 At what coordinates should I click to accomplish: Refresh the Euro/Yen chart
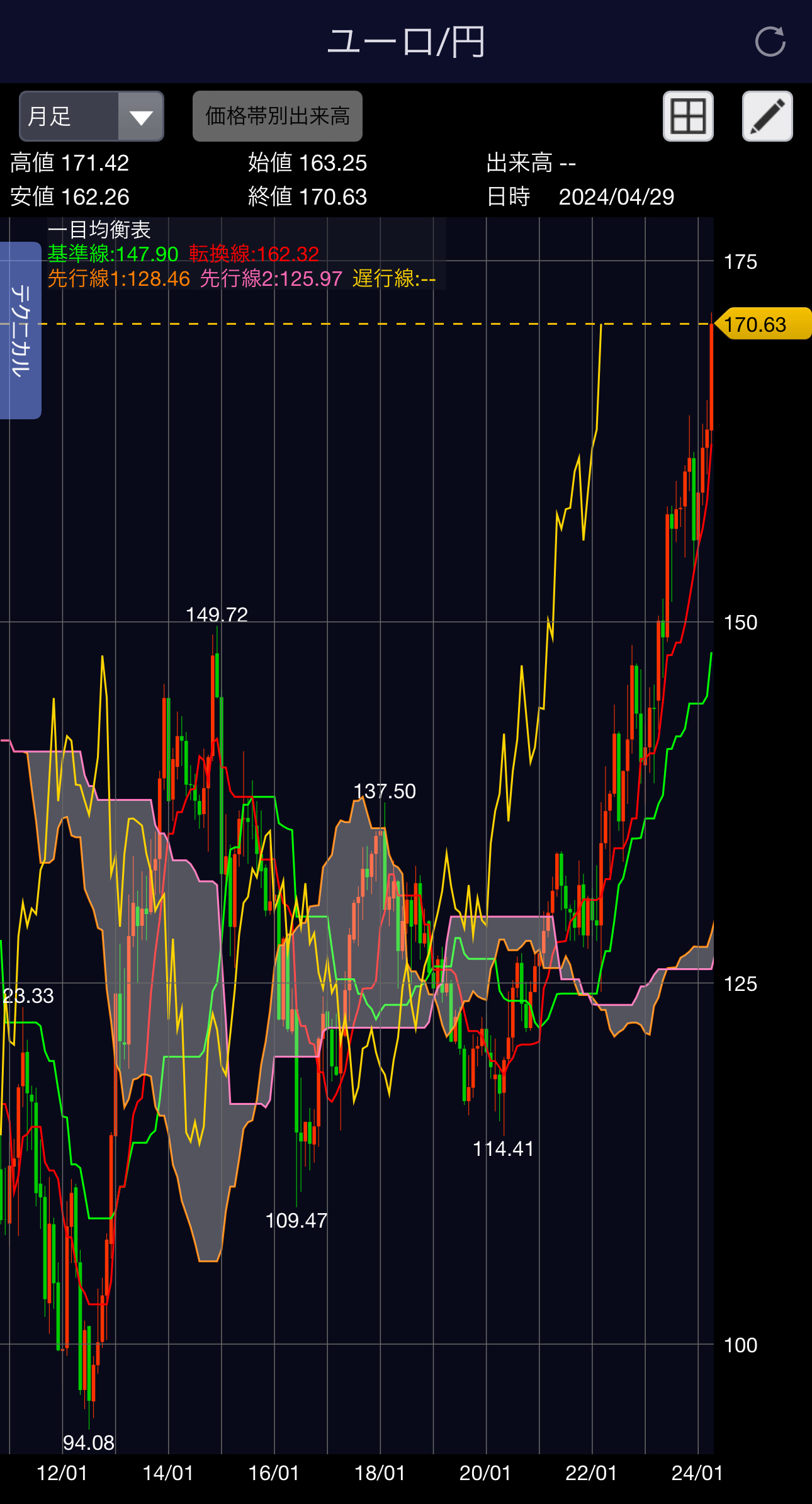tap(770, 42)
